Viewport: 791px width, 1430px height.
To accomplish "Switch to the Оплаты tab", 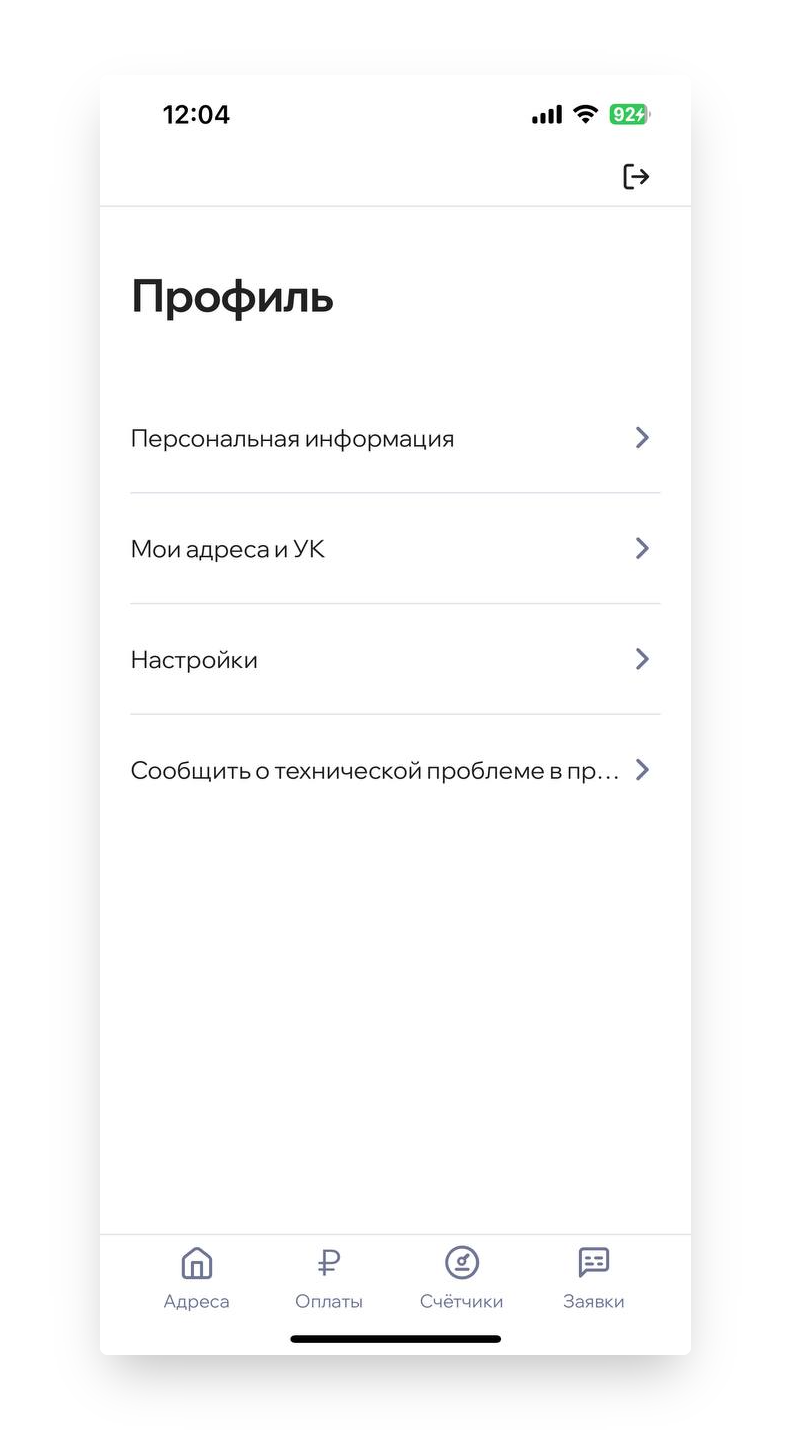I will click(x=329, y=1278).
